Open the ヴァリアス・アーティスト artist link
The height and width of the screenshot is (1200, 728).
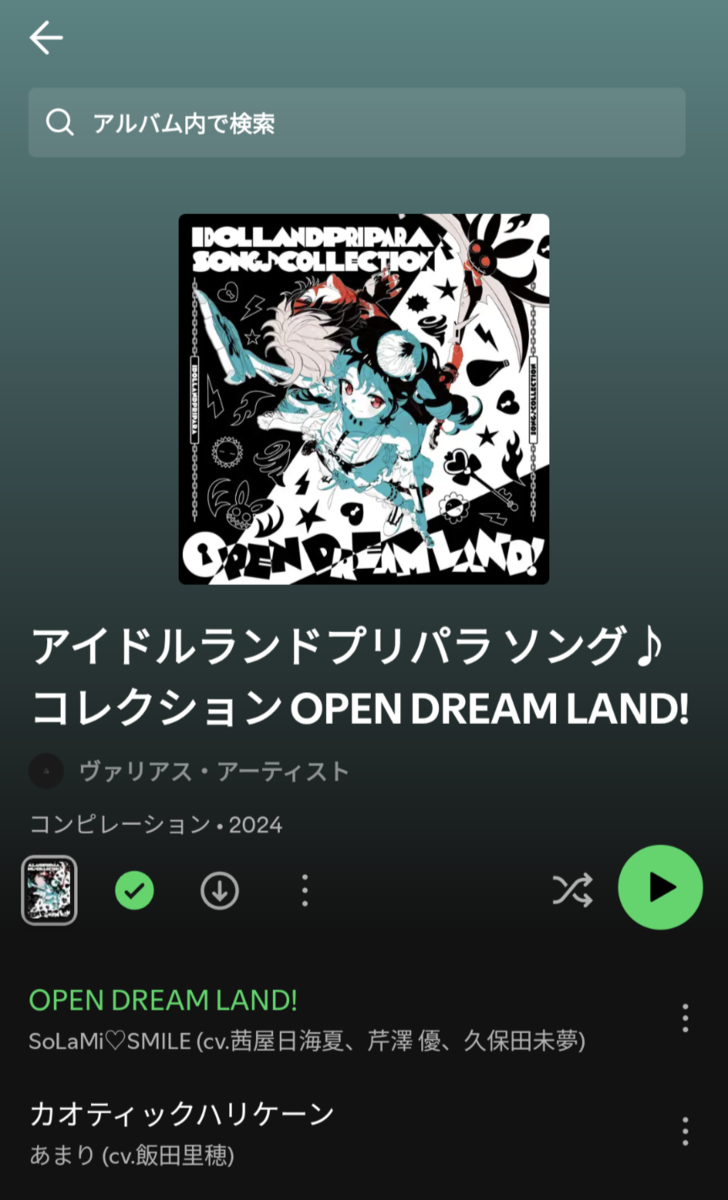point(213,771)
